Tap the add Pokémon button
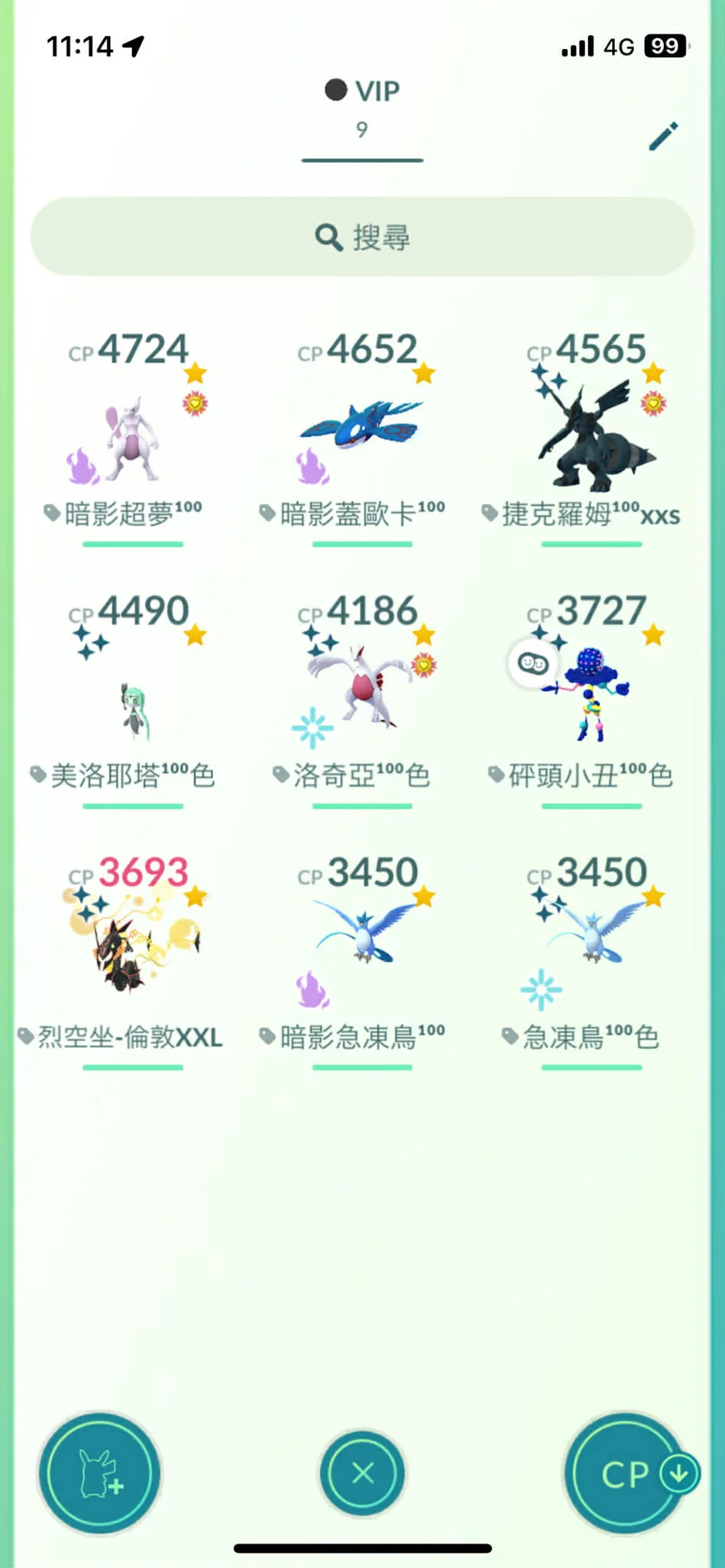Image resolution: width=725 pixels, height=1568 pixels. [100, 1473]
